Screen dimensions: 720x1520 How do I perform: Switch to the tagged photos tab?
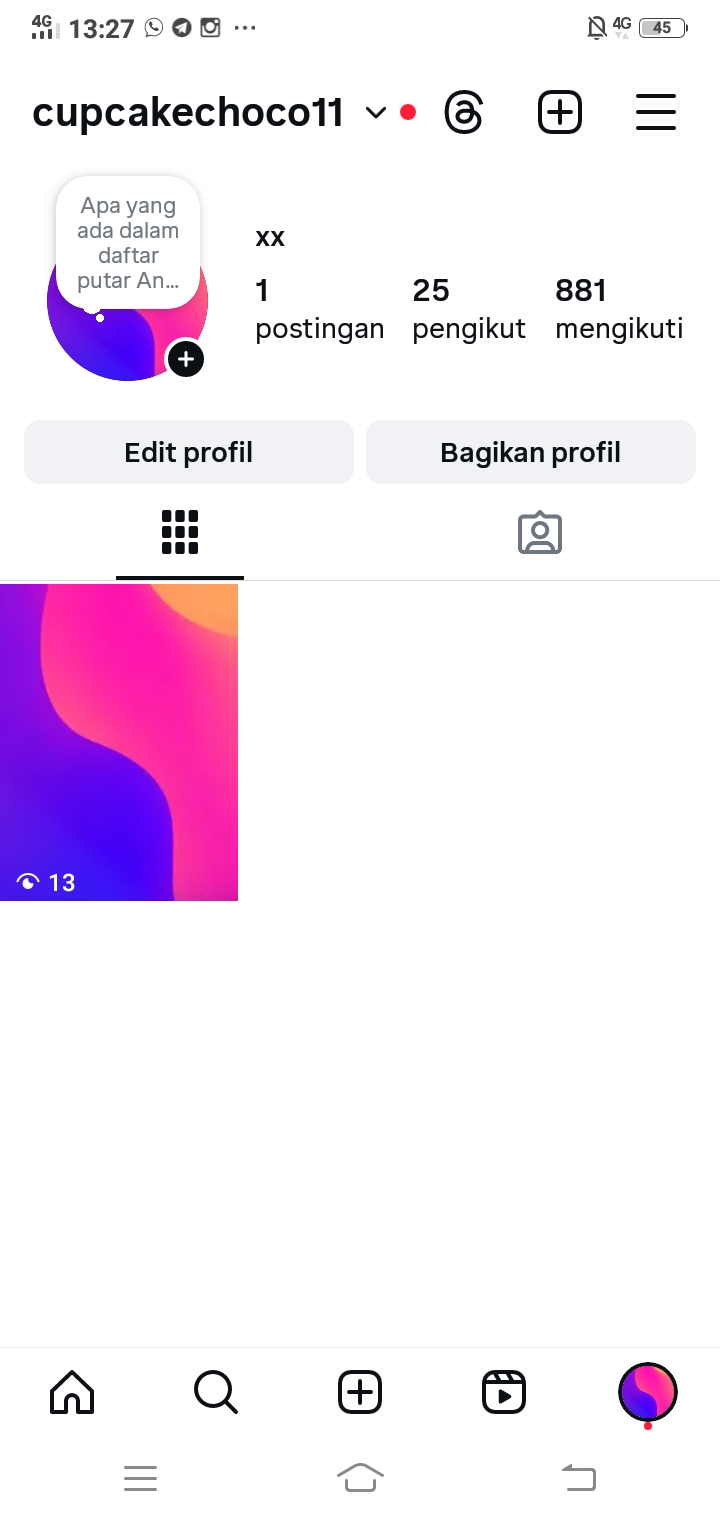pos(540,533)
